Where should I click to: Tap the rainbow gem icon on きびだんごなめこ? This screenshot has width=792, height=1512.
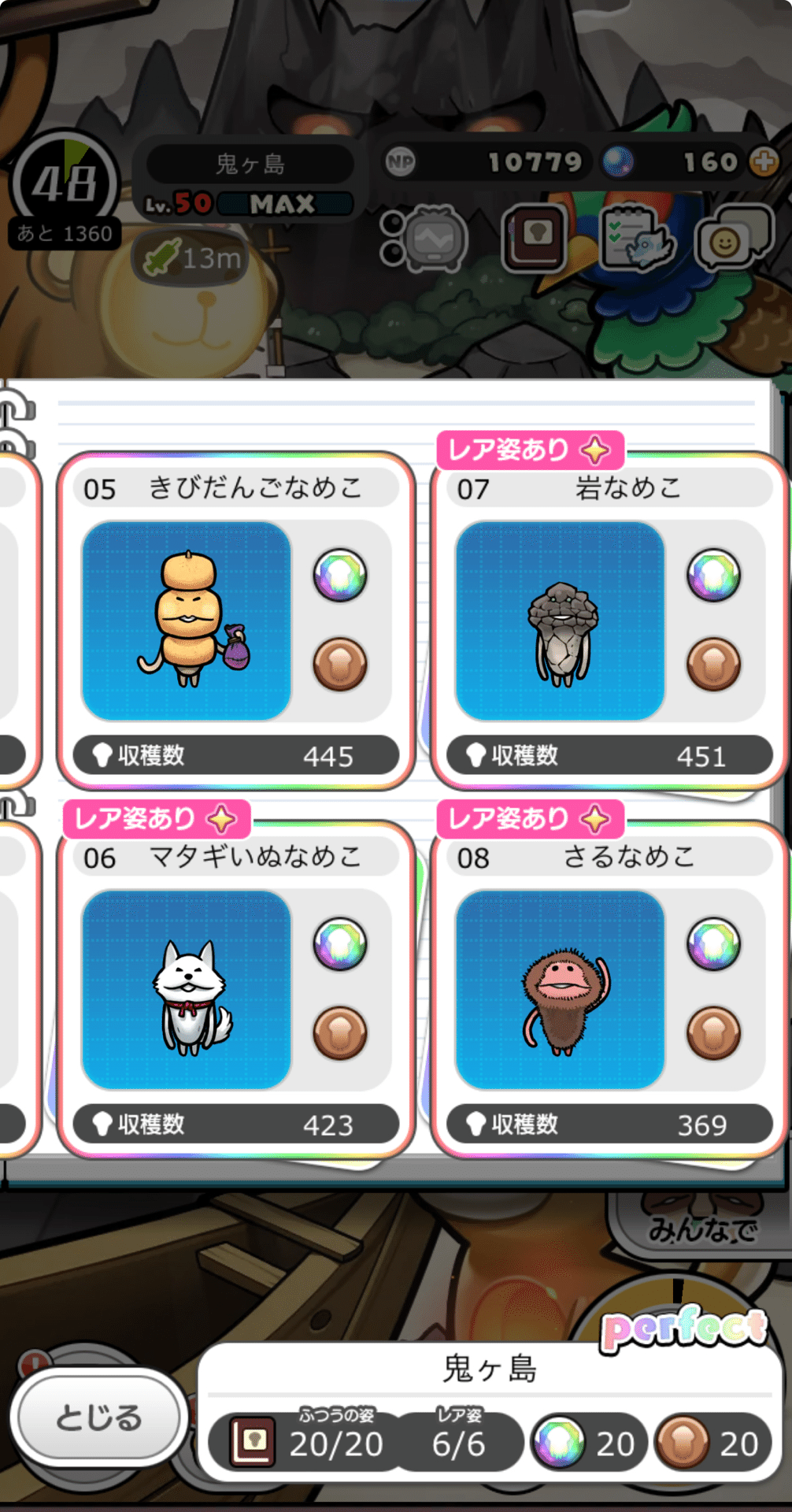(x=339, y=576)
